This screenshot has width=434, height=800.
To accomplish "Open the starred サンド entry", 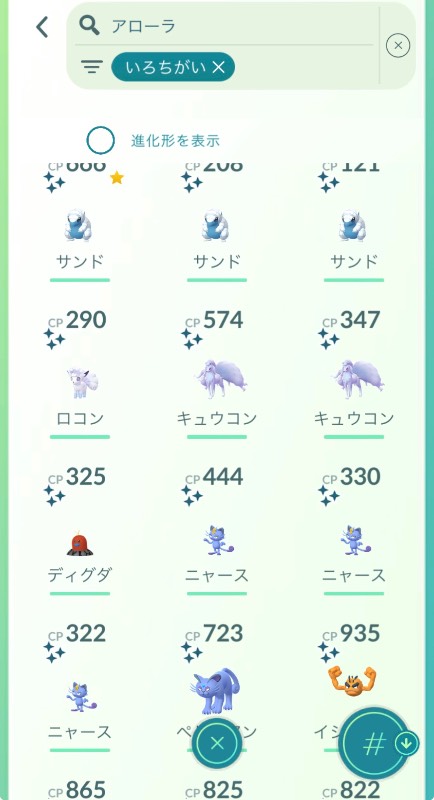I will click(80, 222).
